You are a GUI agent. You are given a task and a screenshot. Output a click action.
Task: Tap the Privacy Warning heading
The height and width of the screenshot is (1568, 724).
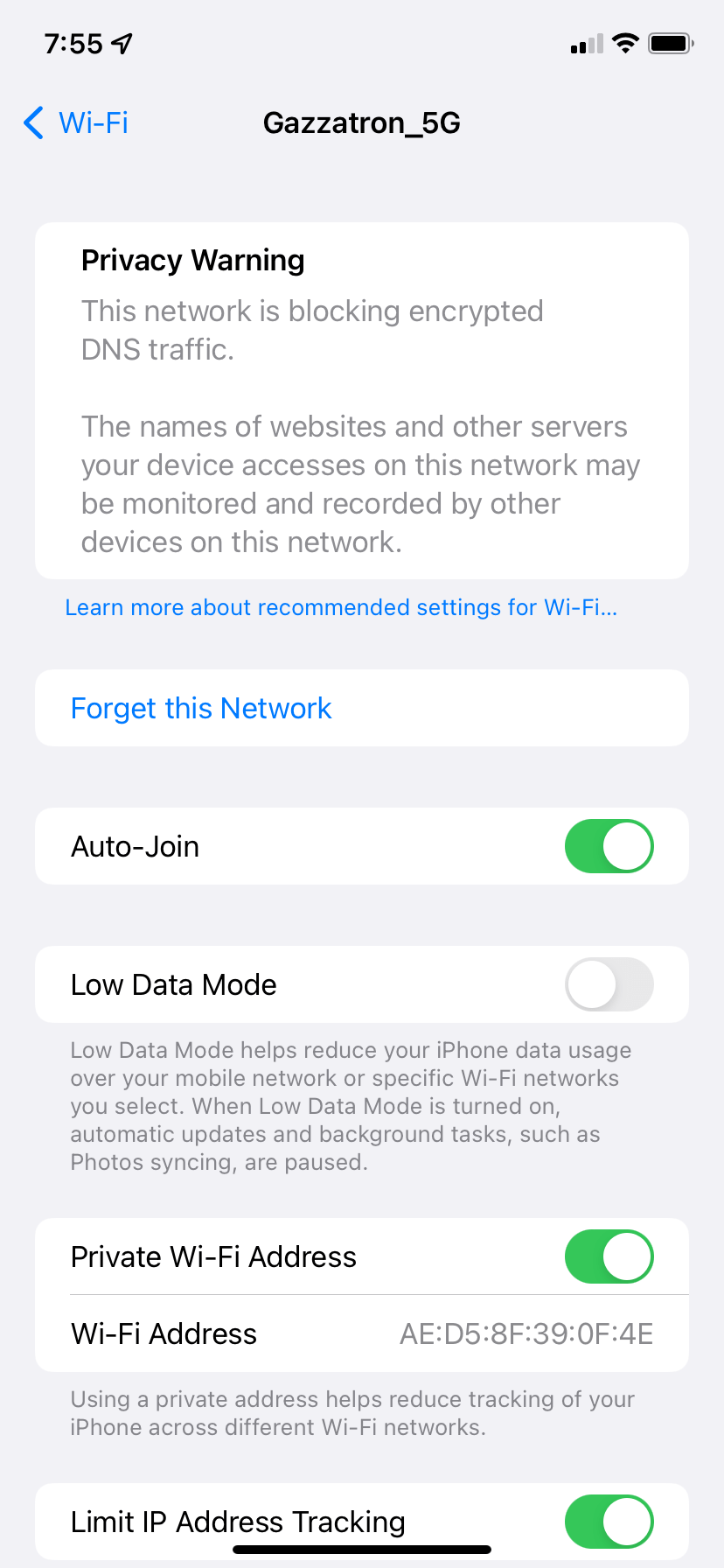(x=192, y=260)
